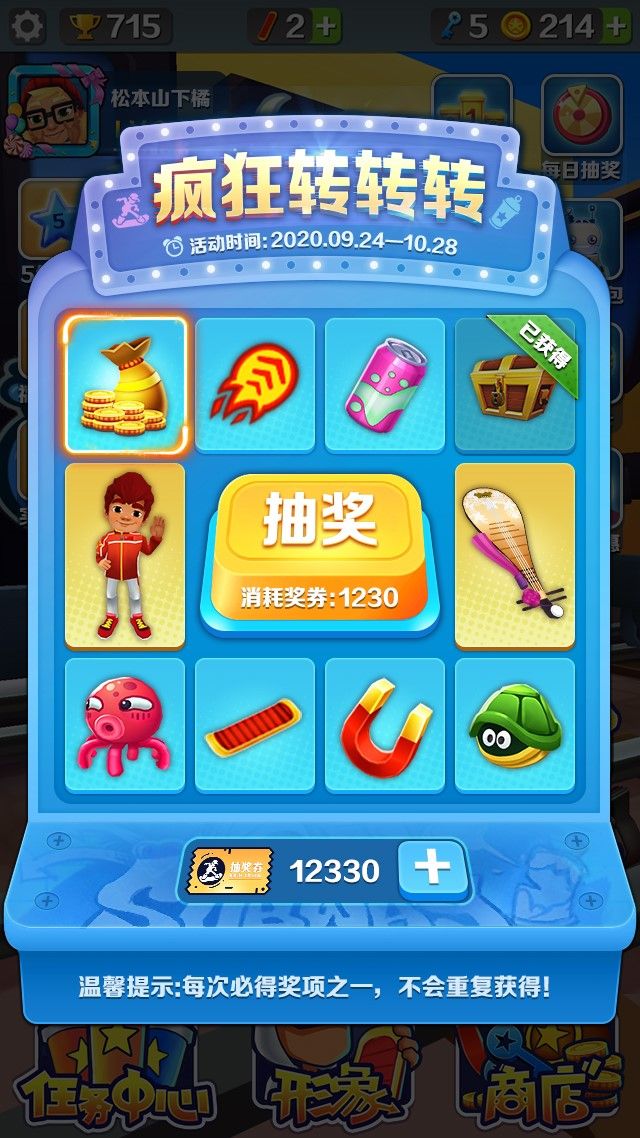Select the red hoverboard prize tile
Screen dimensions: 640x1138
tap(254, 724)
